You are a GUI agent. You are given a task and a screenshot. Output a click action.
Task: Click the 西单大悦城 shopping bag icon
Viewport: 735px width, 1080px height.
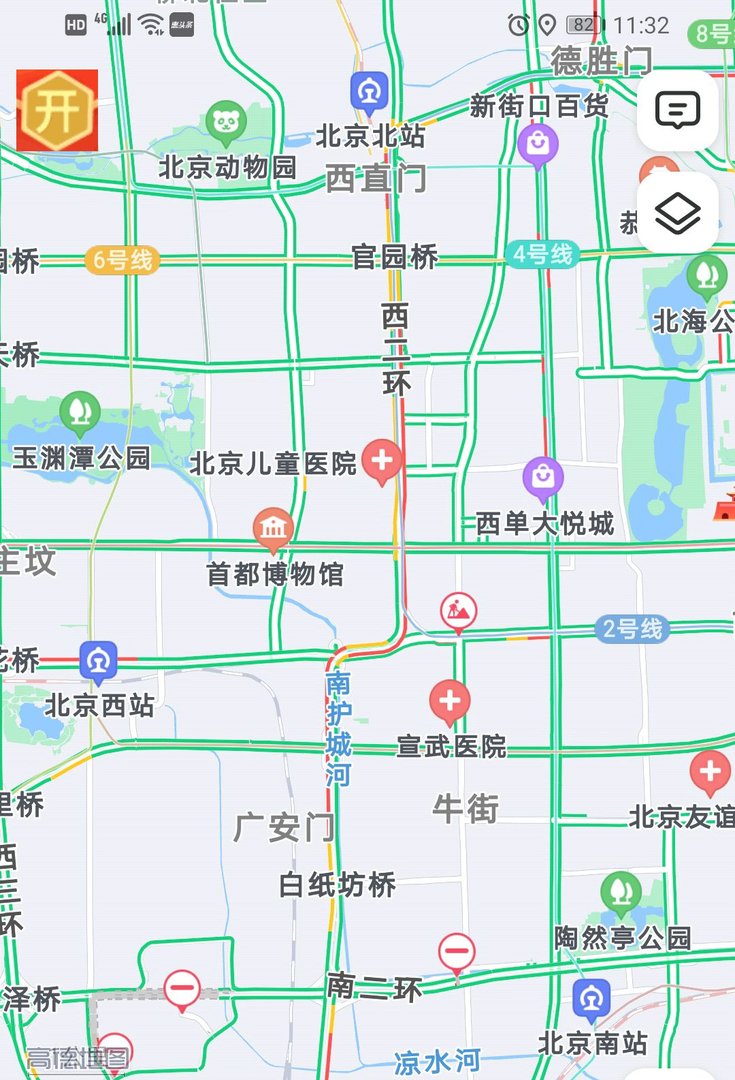[x=543, y=477]
